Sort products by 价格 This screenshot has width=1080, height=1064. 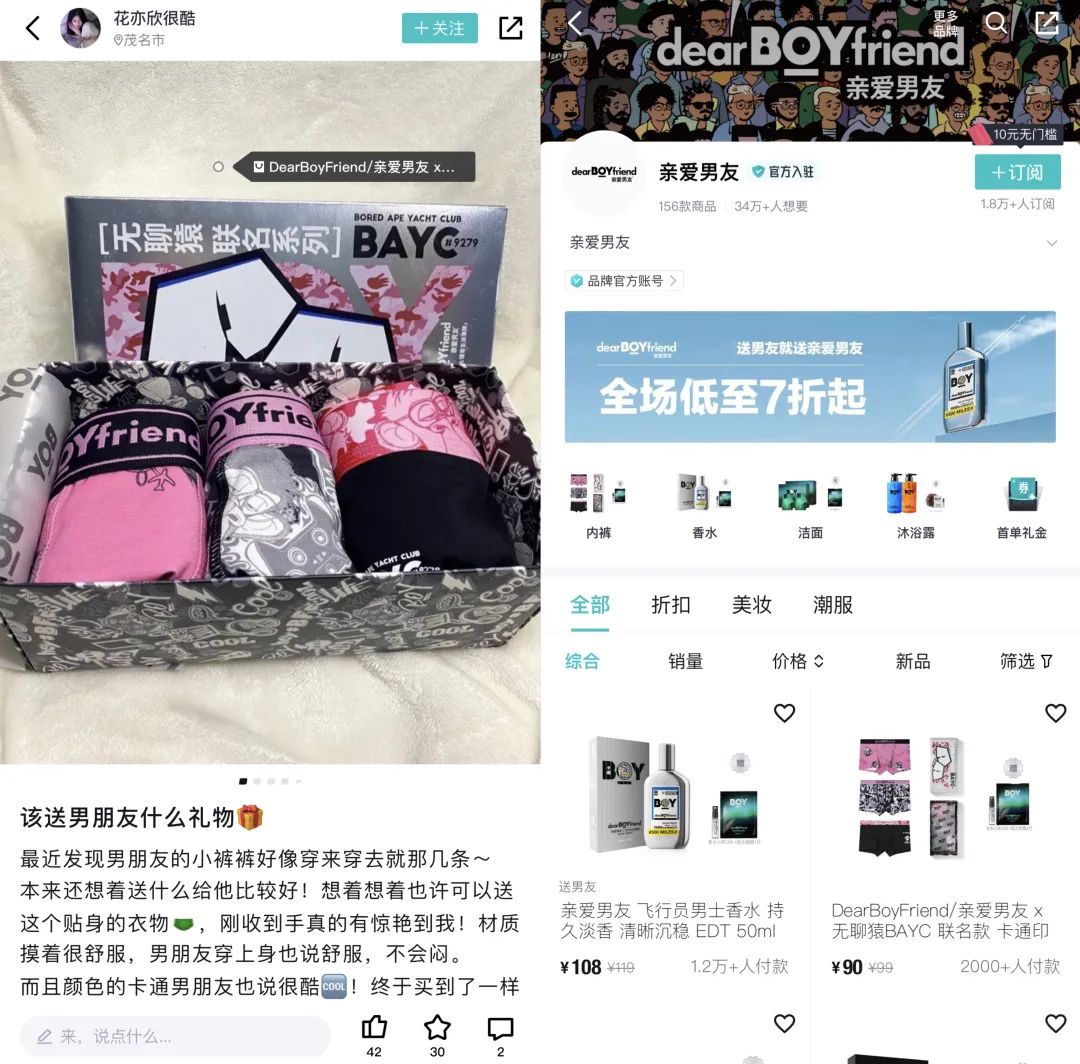click(797, 661)
